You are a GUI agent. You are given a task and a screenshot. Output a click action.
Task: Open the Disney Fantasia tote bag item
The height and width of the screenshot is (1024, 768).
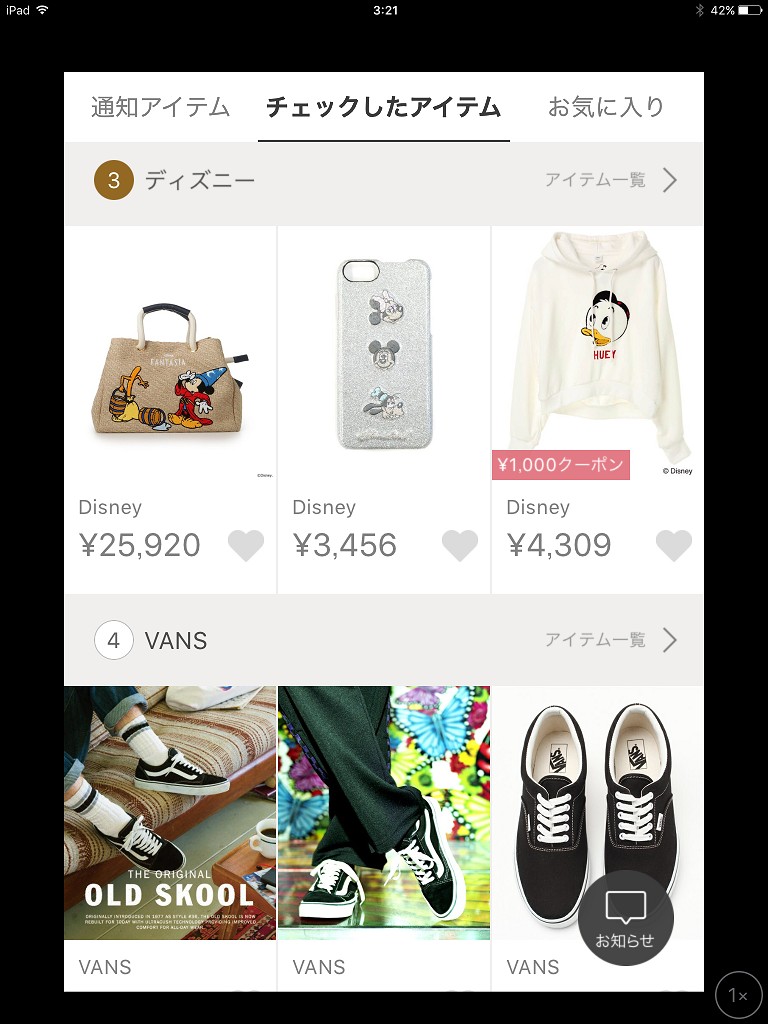pos(170,370)
